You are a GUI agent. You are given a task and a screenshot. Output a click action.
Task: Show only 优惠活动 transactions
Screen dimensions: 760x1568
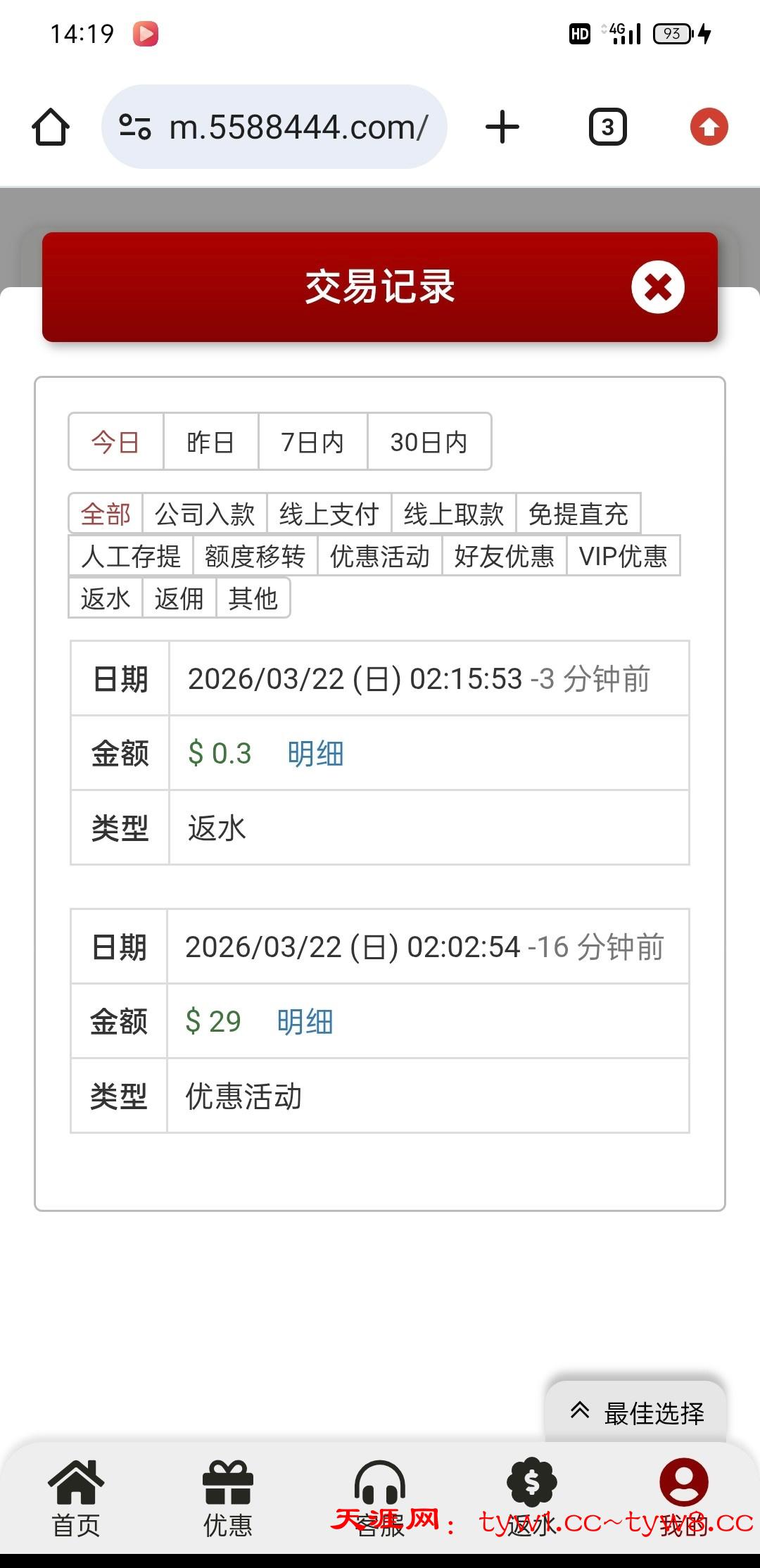pos(379,556)
